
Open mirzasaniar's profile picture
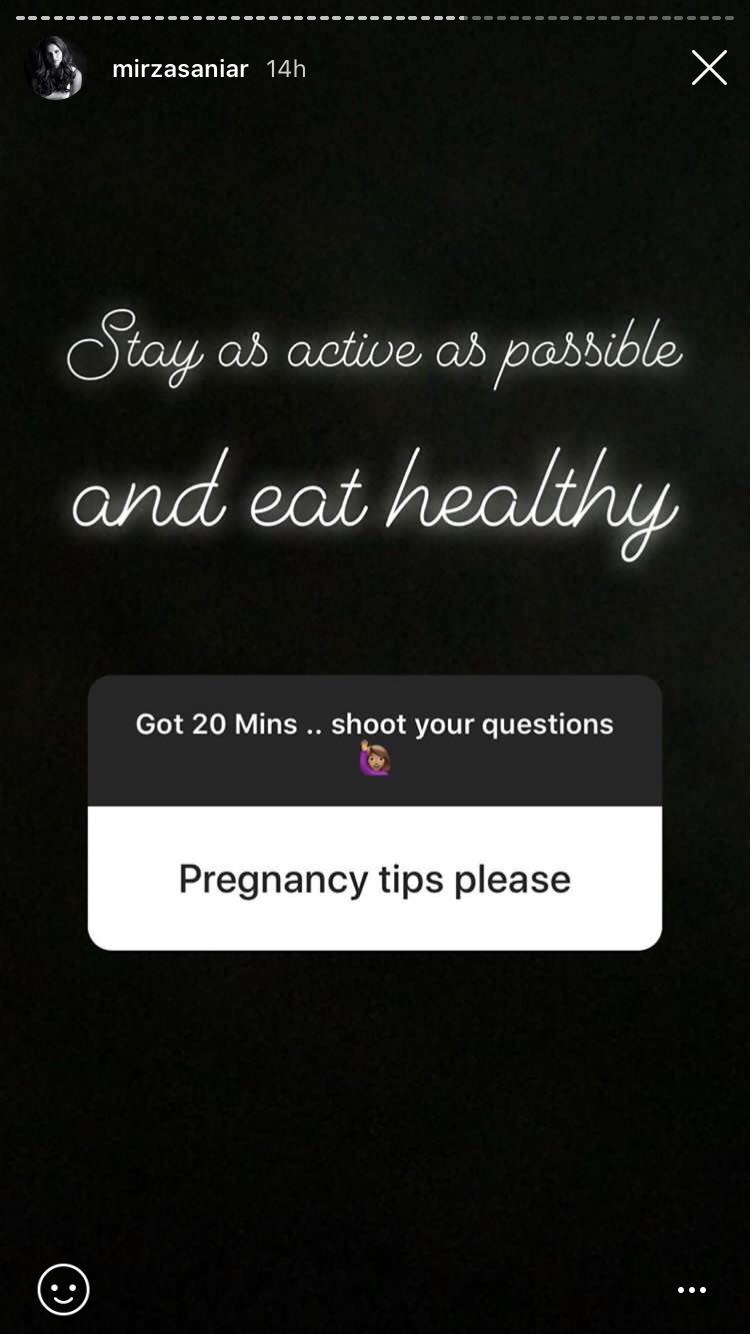tap(55, 69)
